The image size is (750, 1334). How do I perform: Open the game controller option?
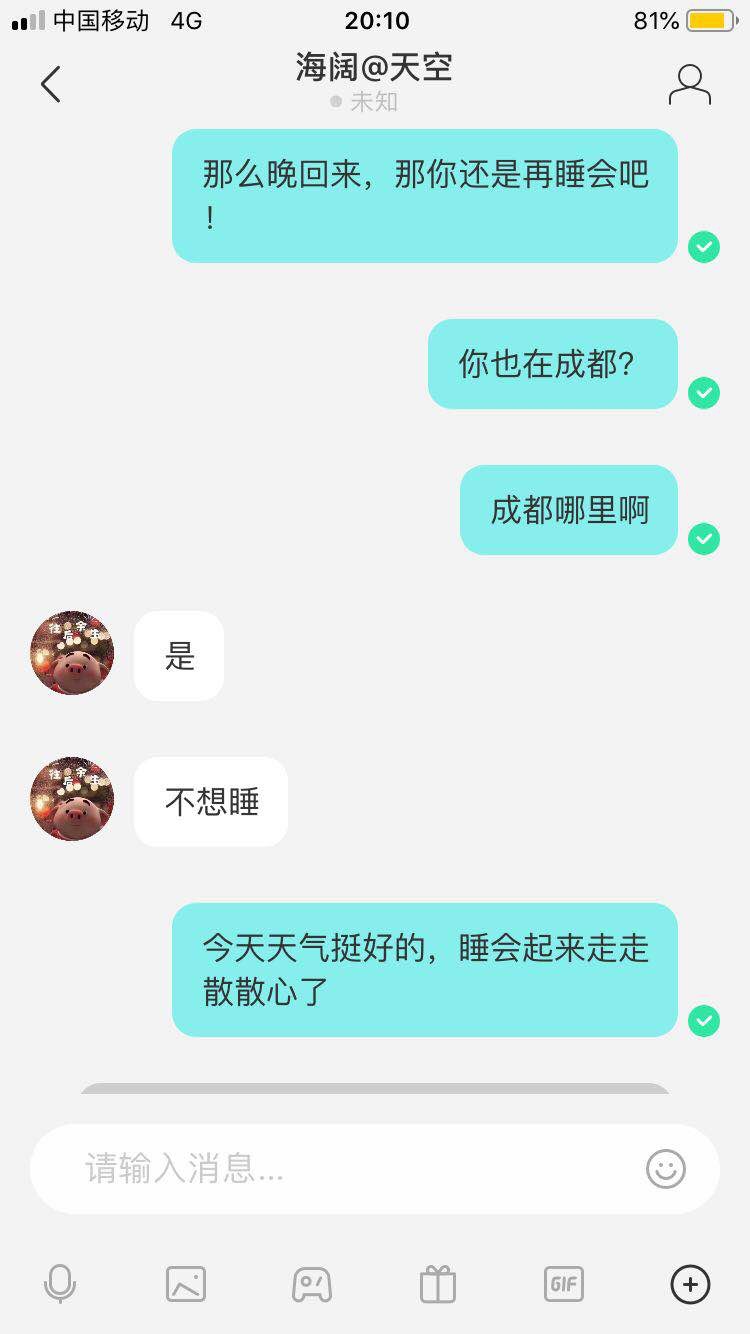click(311, 1284)
